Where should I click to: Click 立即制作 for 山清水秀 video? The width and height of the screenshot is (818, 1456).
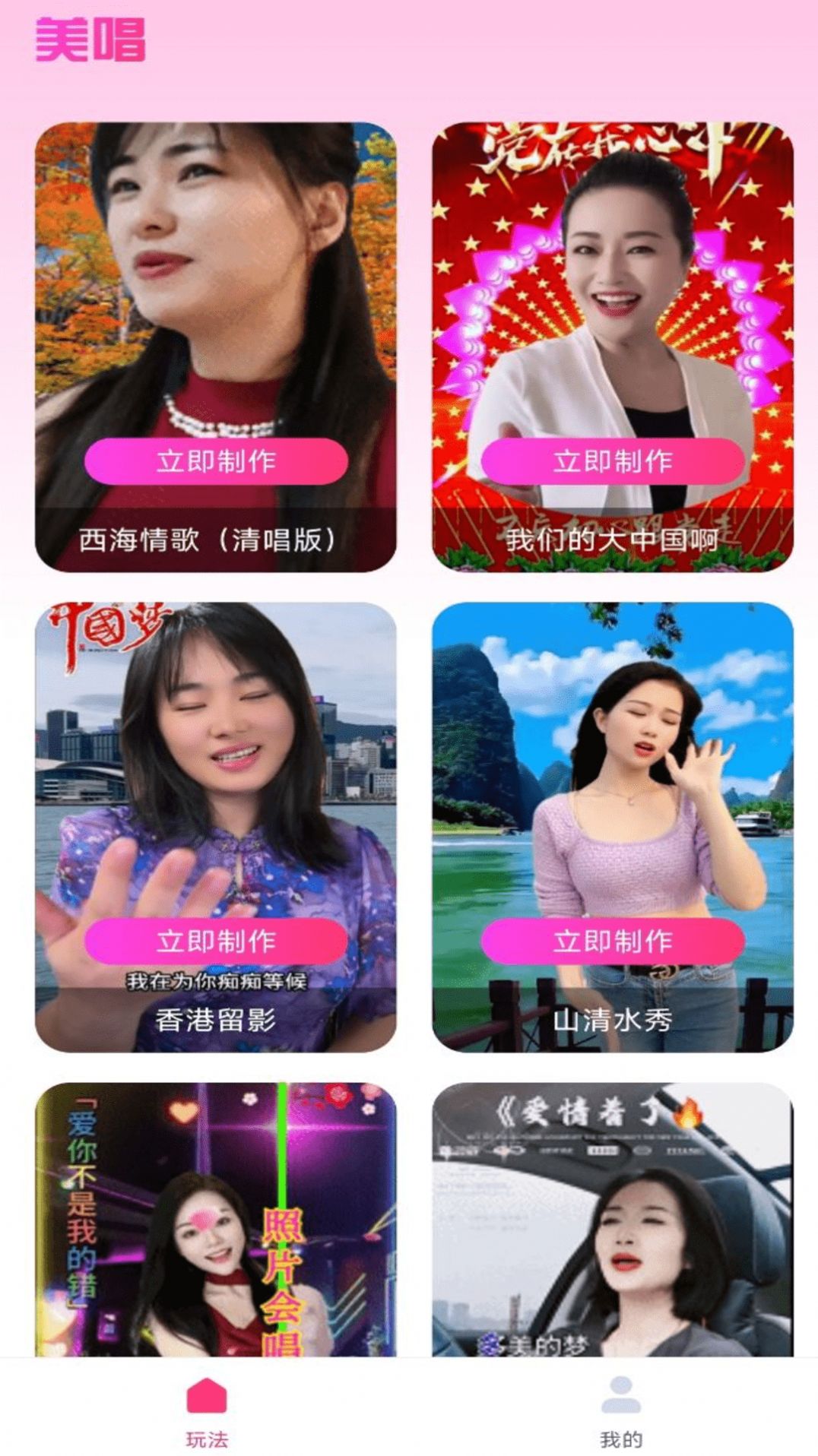tap(613, 940)
